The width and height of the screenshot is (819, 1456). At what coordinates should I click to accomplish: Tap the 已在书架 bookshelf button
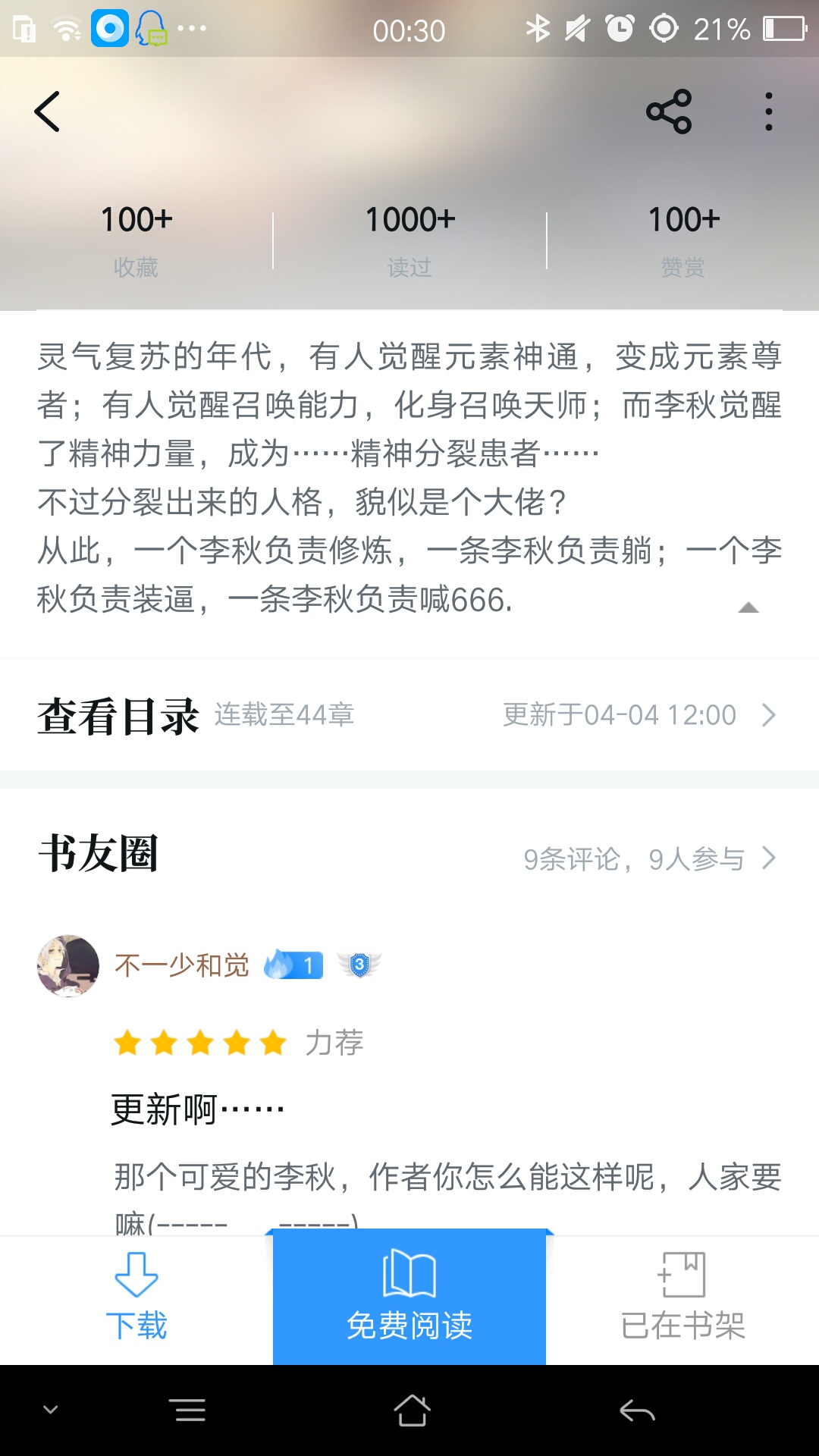pos(682,1298)
